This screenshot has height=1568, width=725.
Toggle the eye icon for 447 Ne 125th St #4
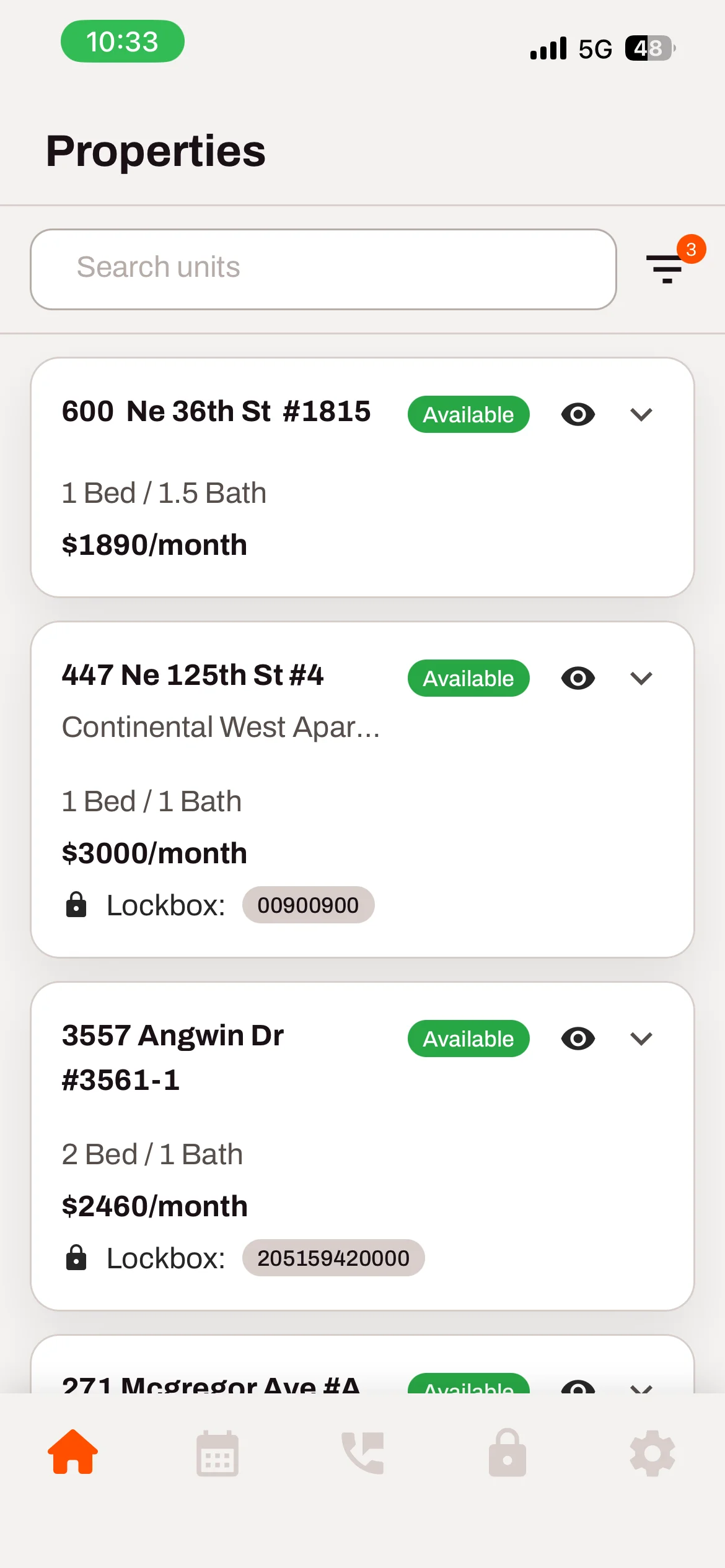click(x=578, y=678)
